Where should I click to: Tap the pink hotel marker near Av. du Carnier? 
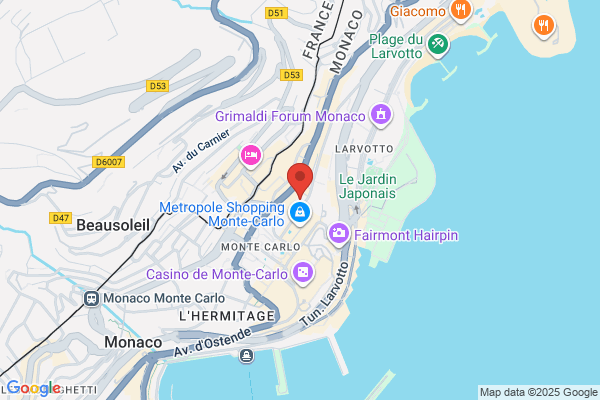pos(251,156)
